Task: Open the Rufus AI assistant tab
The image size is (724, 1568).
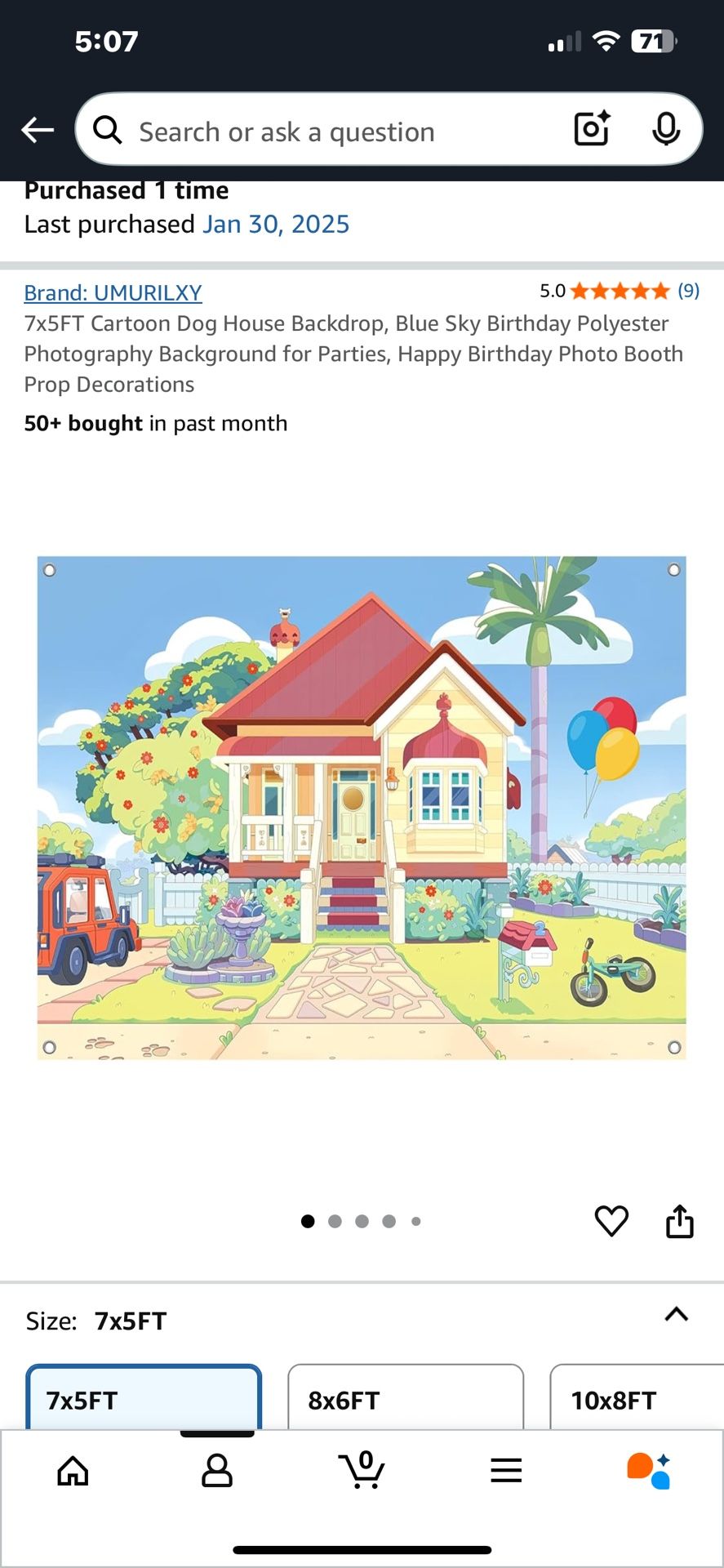Action: click(x=650, y=1471)
